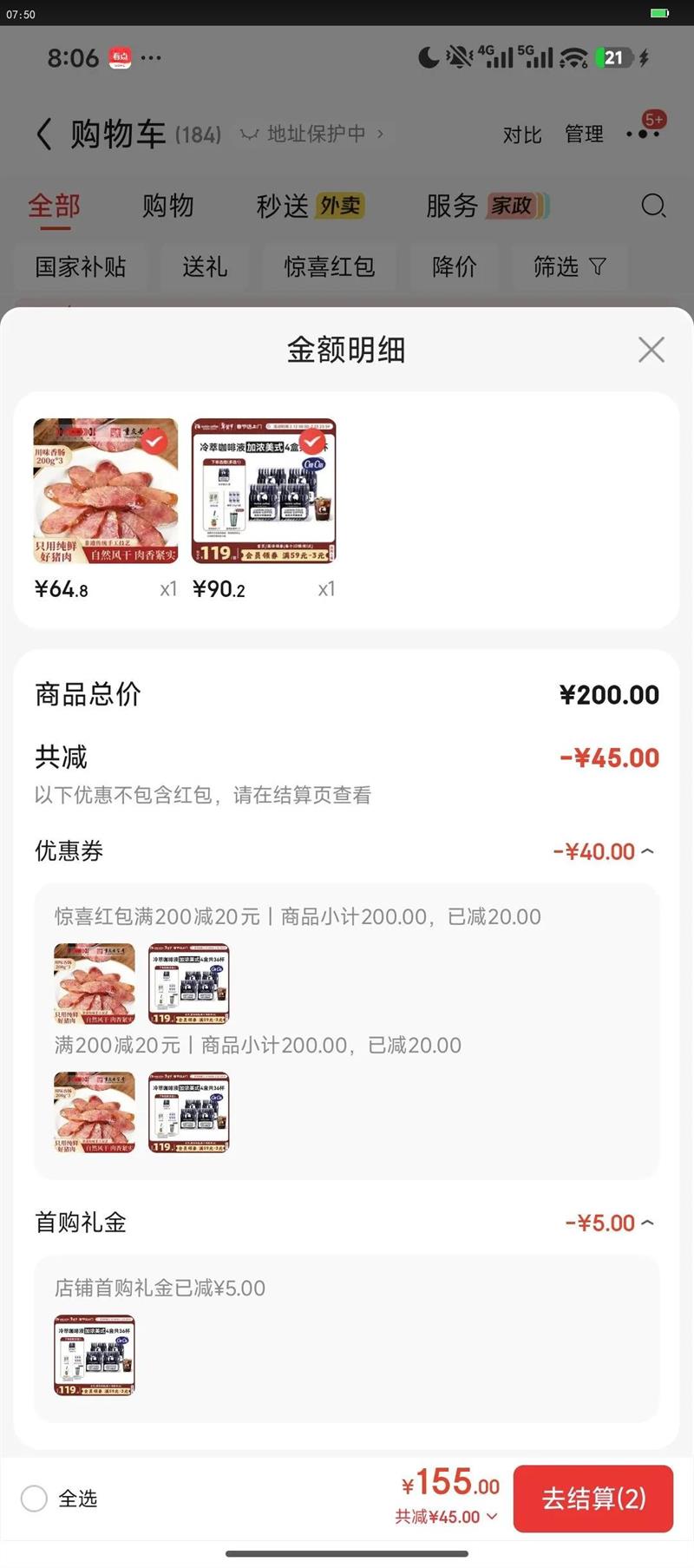Image resolution: width=694 pixels, height=1568 pixels.
Task: Open the cart search icon
Action: [653, 206]
